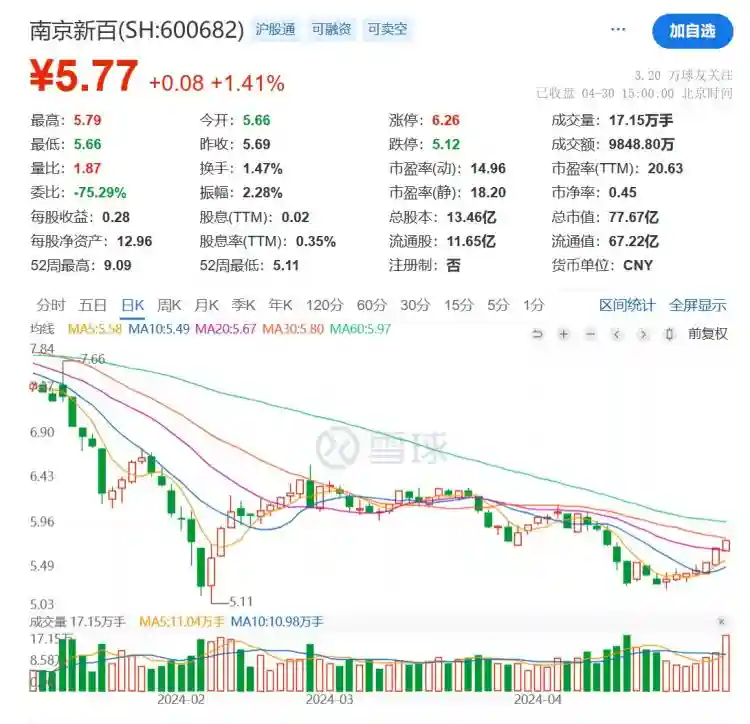
Task: Zoom out the chart with minus icon
Action: tap(590, 334)
